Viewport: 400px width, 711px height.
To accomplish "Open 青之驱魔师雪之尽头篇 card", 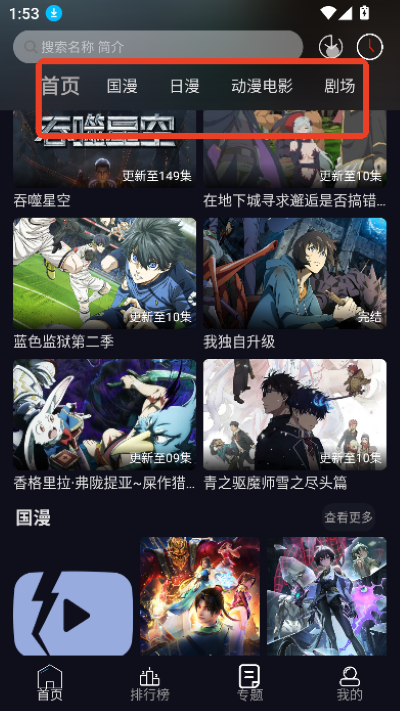I will tap(295, 425).
